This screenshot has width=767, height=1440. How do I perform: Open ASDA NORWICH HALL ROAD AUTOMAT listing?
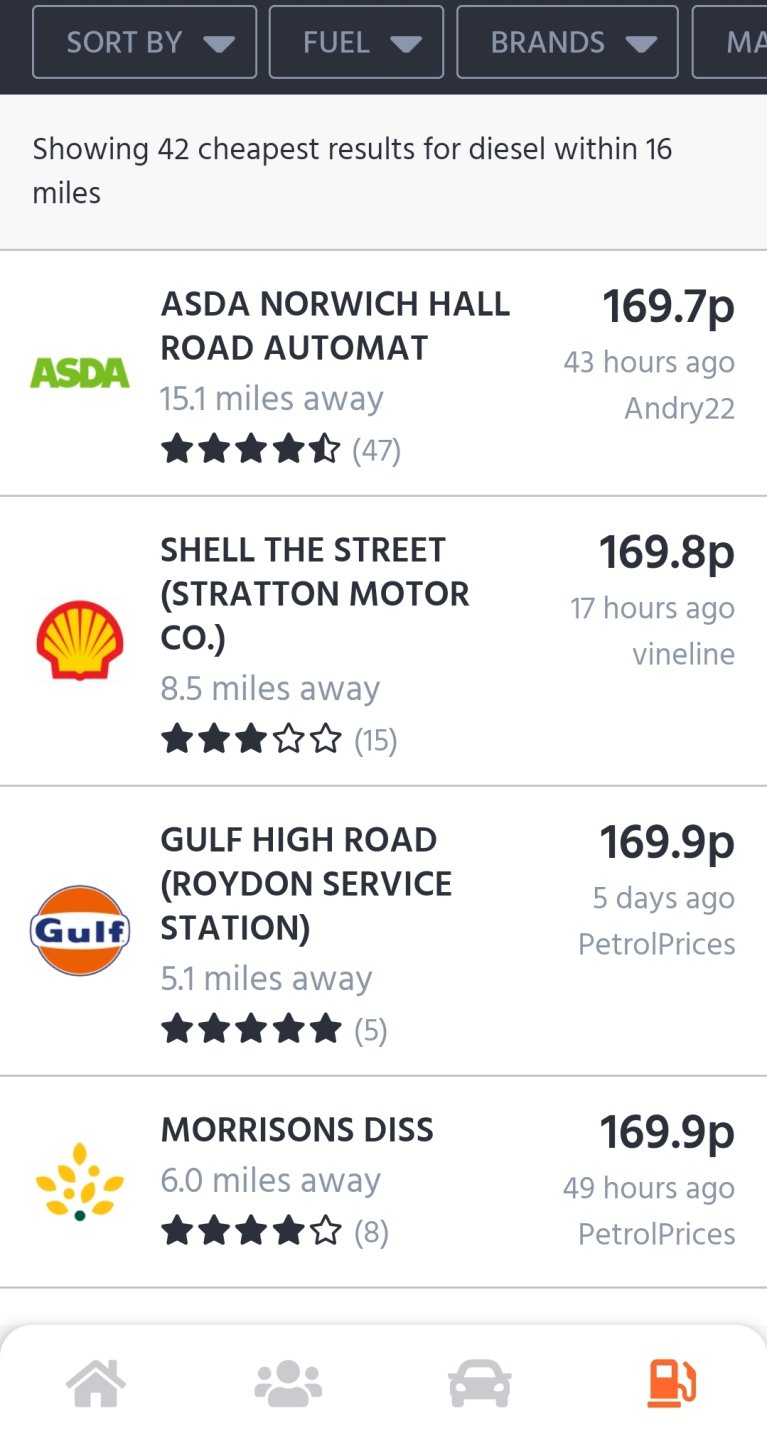336,325
